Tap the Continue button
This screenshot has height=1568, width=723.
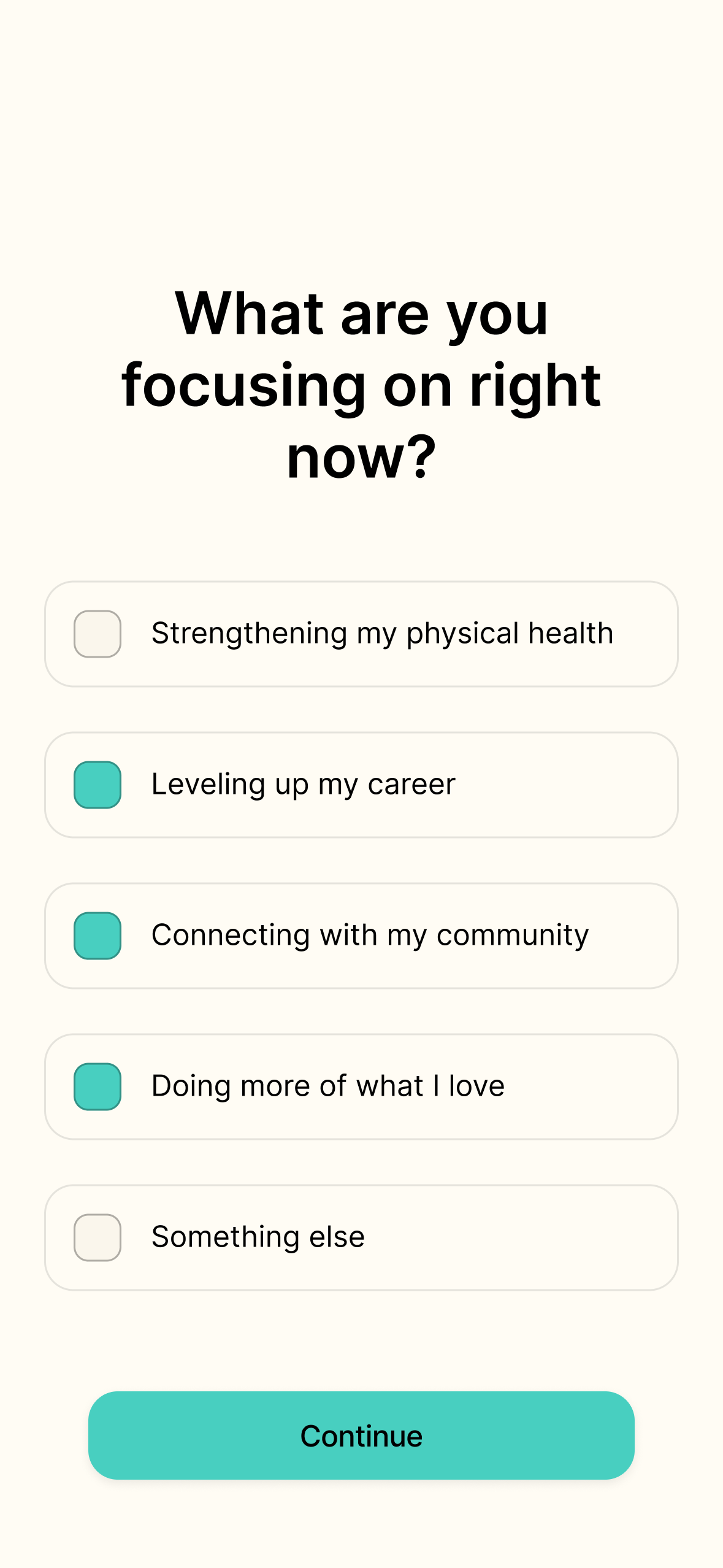[361, 1435]
